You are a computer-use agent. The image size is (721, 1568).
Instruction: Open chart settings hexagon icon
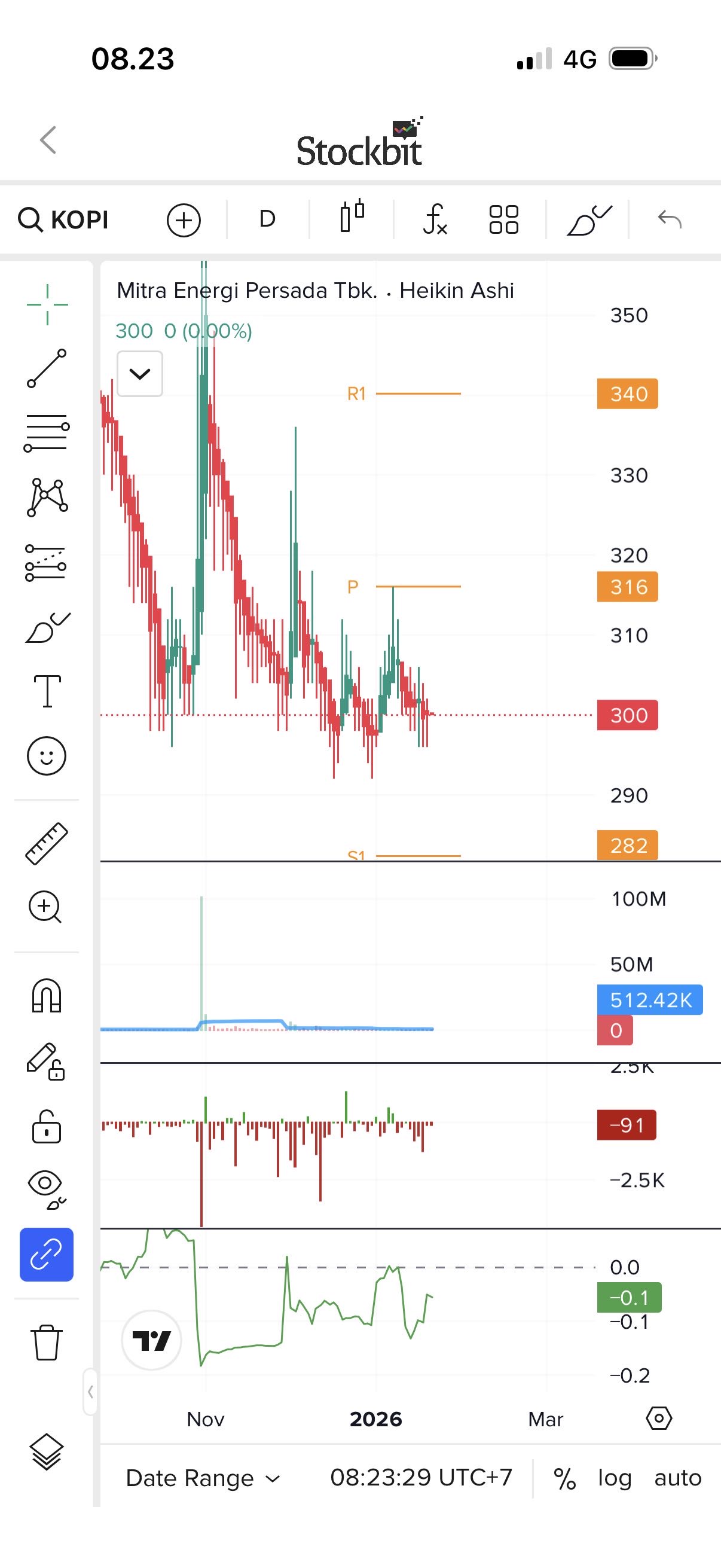tap(659, 1418)
